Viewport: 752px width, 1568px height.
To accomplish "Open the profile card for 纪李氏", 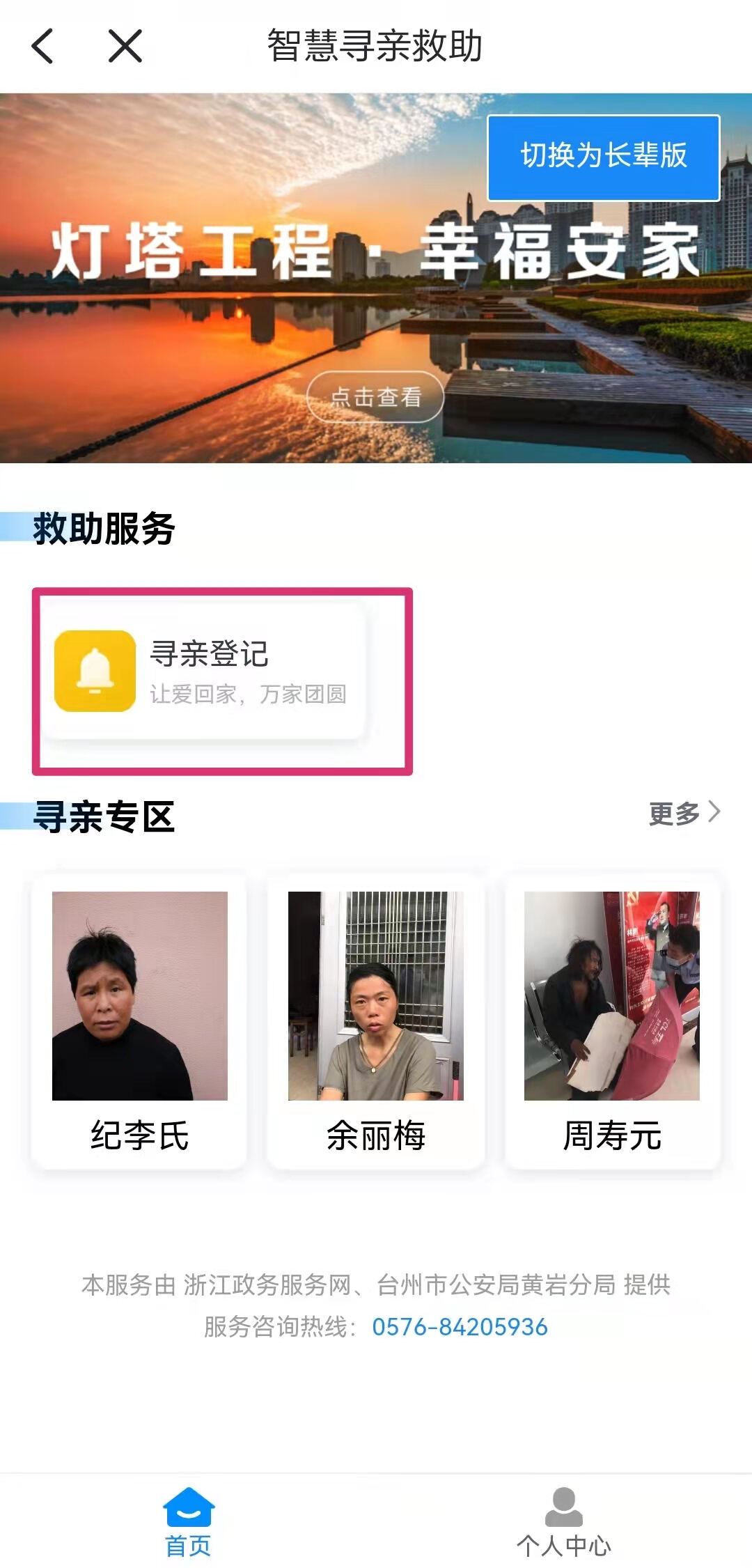I will 139,1020.
